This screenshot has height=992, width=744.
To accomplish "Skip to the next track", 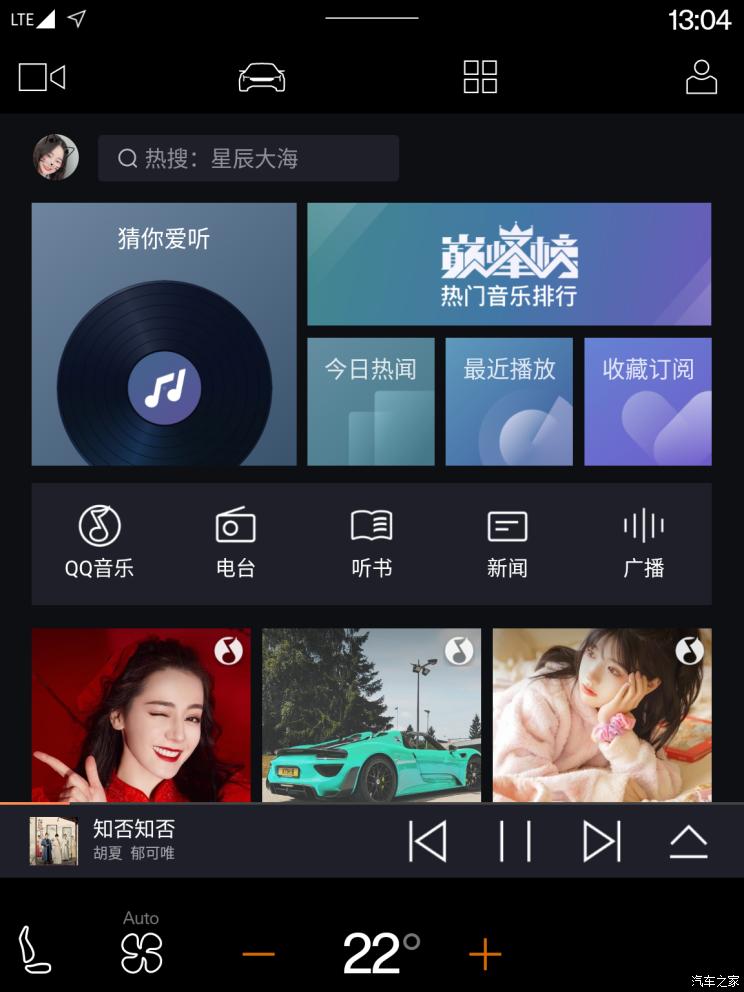I will coord(601,841).
